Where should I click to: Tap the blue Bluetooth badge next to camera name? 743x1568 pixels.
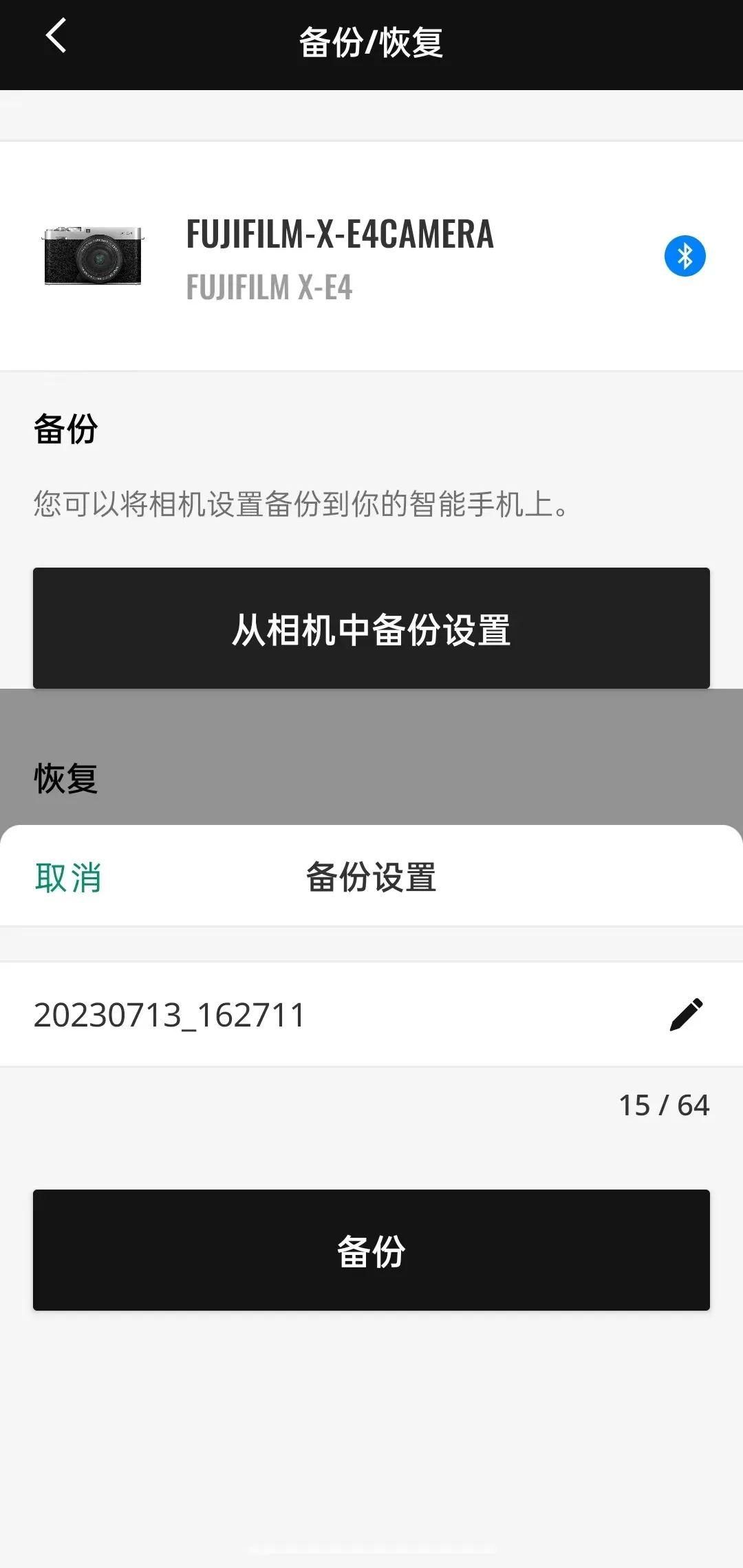coord(685,255)
